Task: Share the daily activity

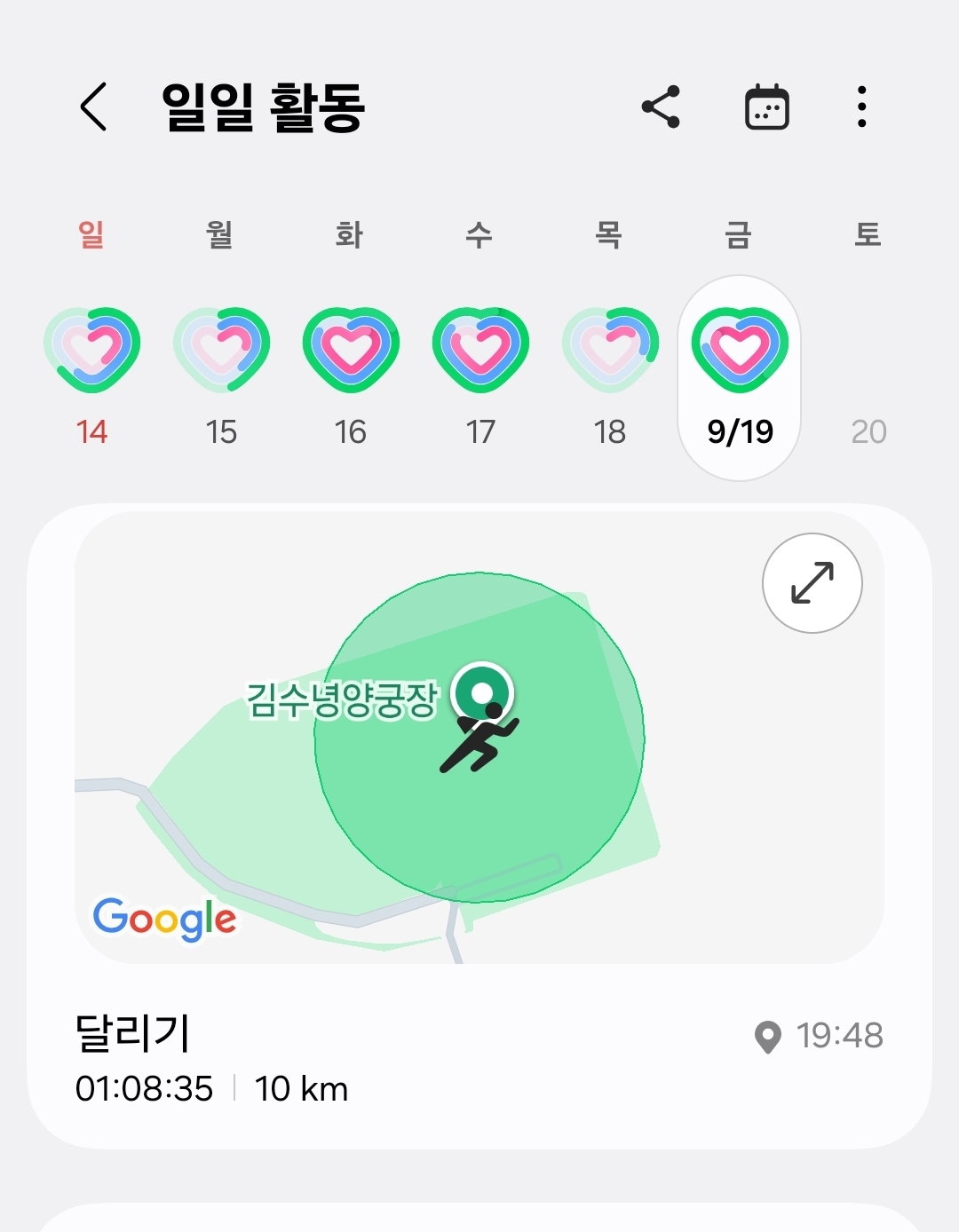Action: tap(661, 107)
